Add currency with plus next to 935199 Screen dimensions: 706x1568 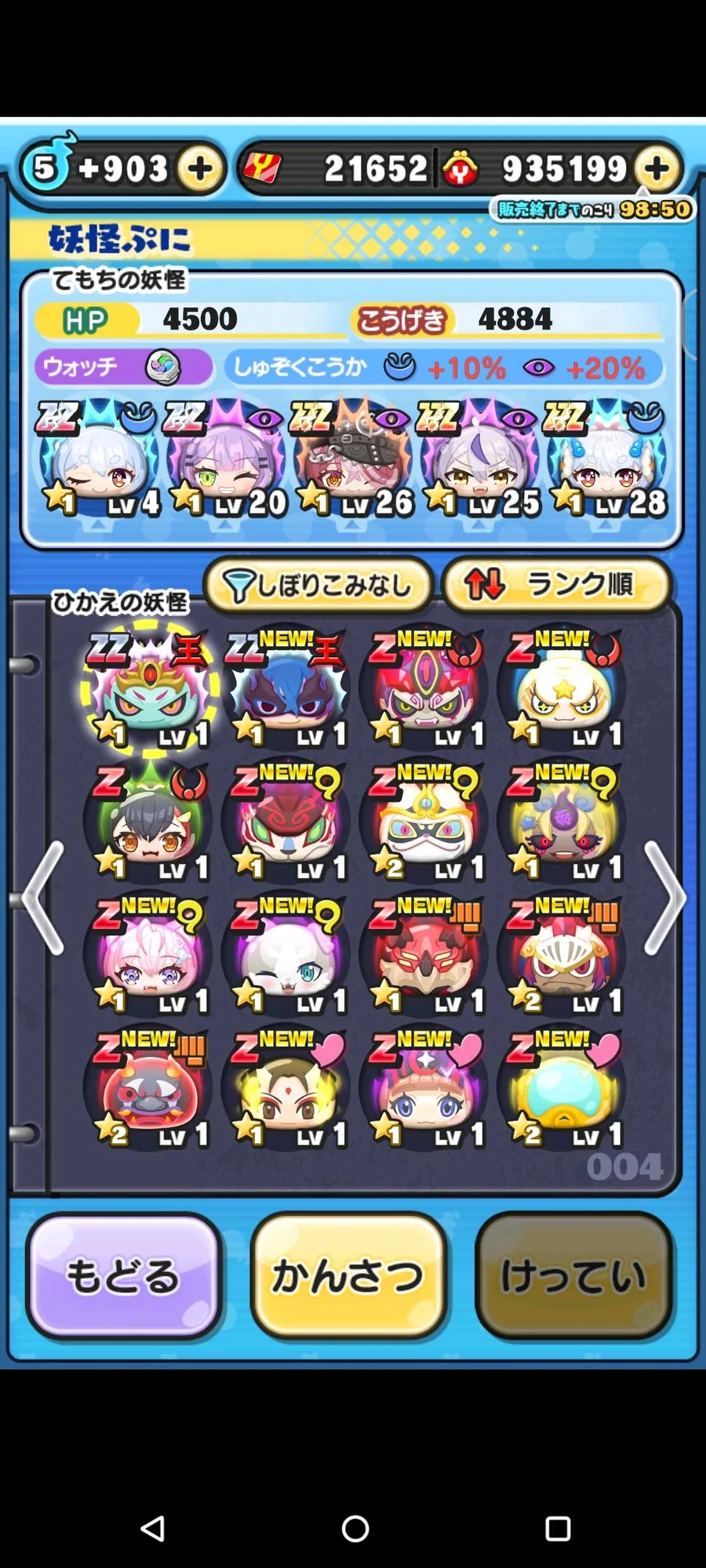pyautogui.click(x=657, y=168)
